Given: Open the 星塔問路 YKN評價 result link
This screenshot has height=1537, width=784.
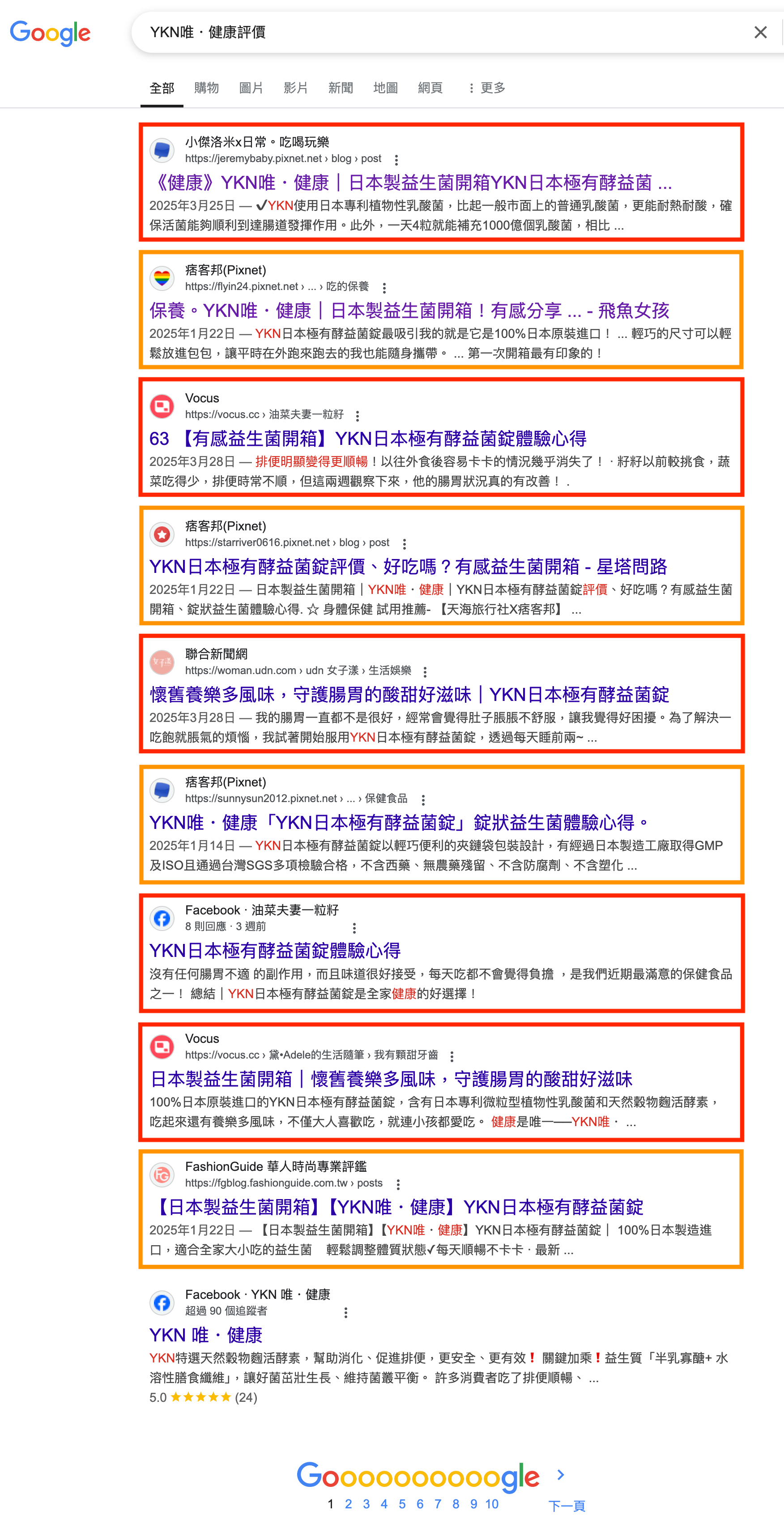Looking at the screenshot, I should [408, 566].
